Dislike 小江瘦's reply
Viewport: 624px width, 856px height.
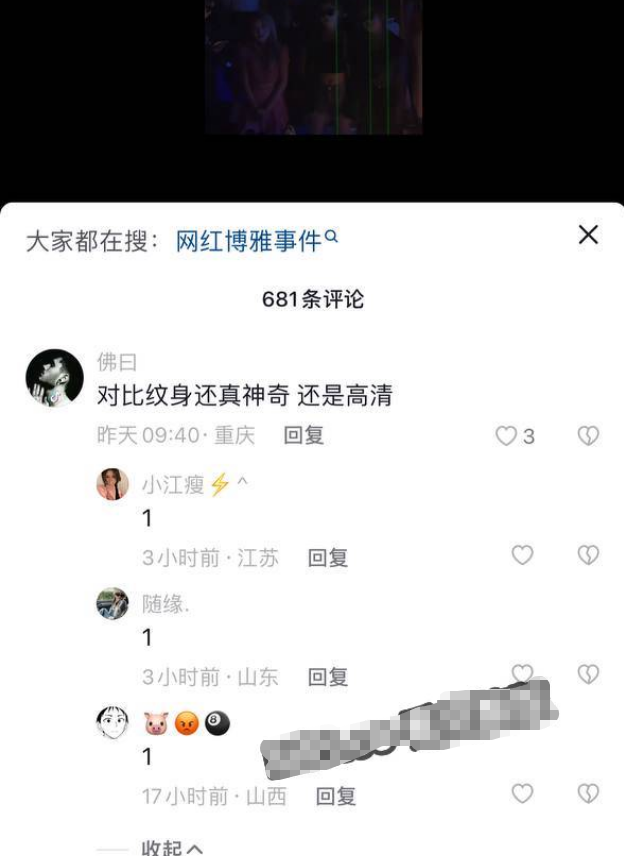click(x=588, y=556)
